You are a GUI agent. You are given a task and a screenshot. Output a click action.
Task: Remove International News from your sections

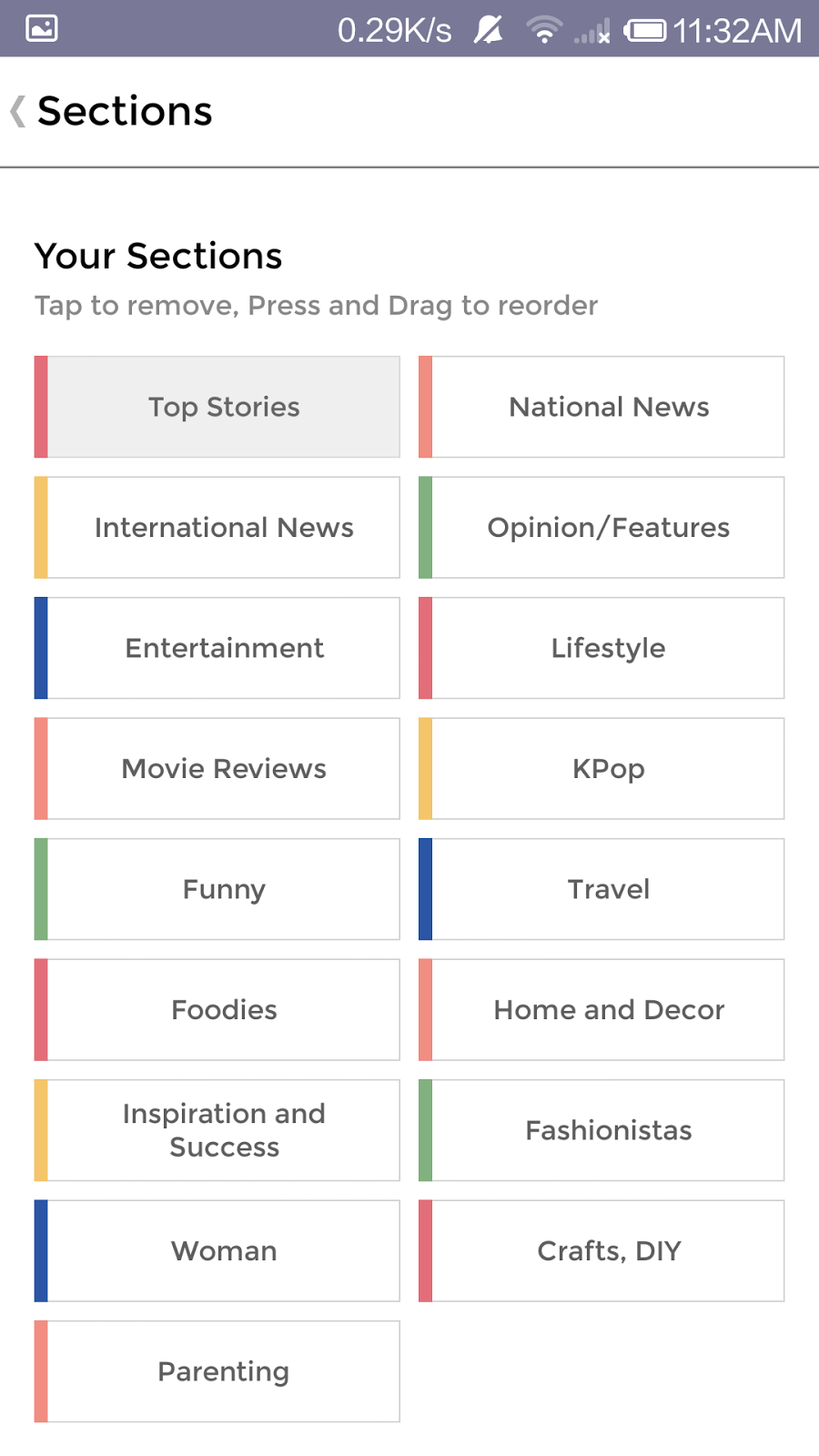point(224,528)
